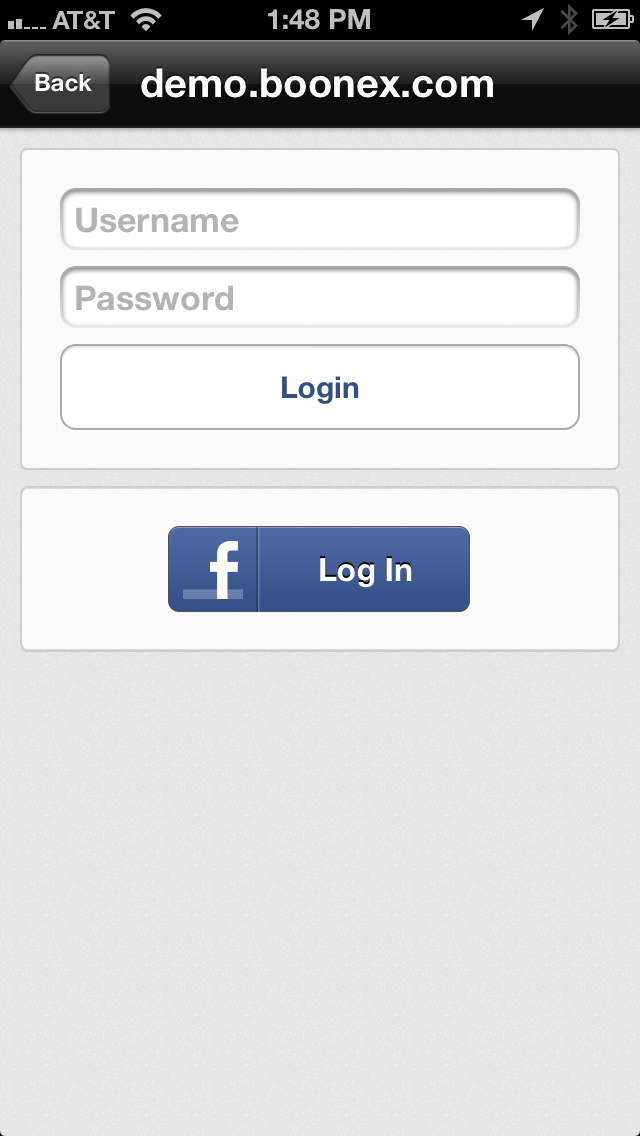Tap the white Login button
This screenshot has width=640, height=1136.
coord(320,388)
